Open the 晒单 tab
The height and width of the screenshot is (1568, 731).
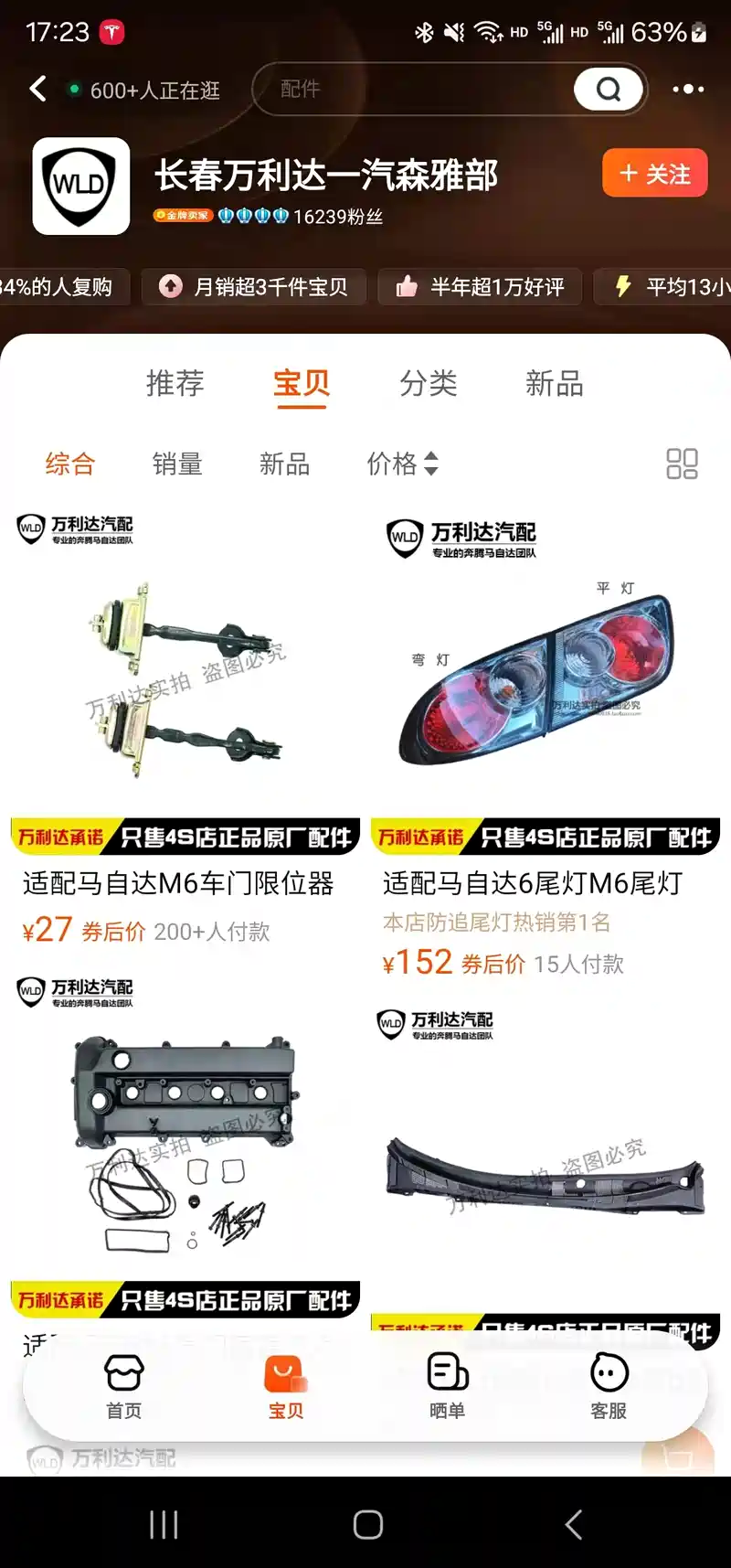tap(448, 1386)
